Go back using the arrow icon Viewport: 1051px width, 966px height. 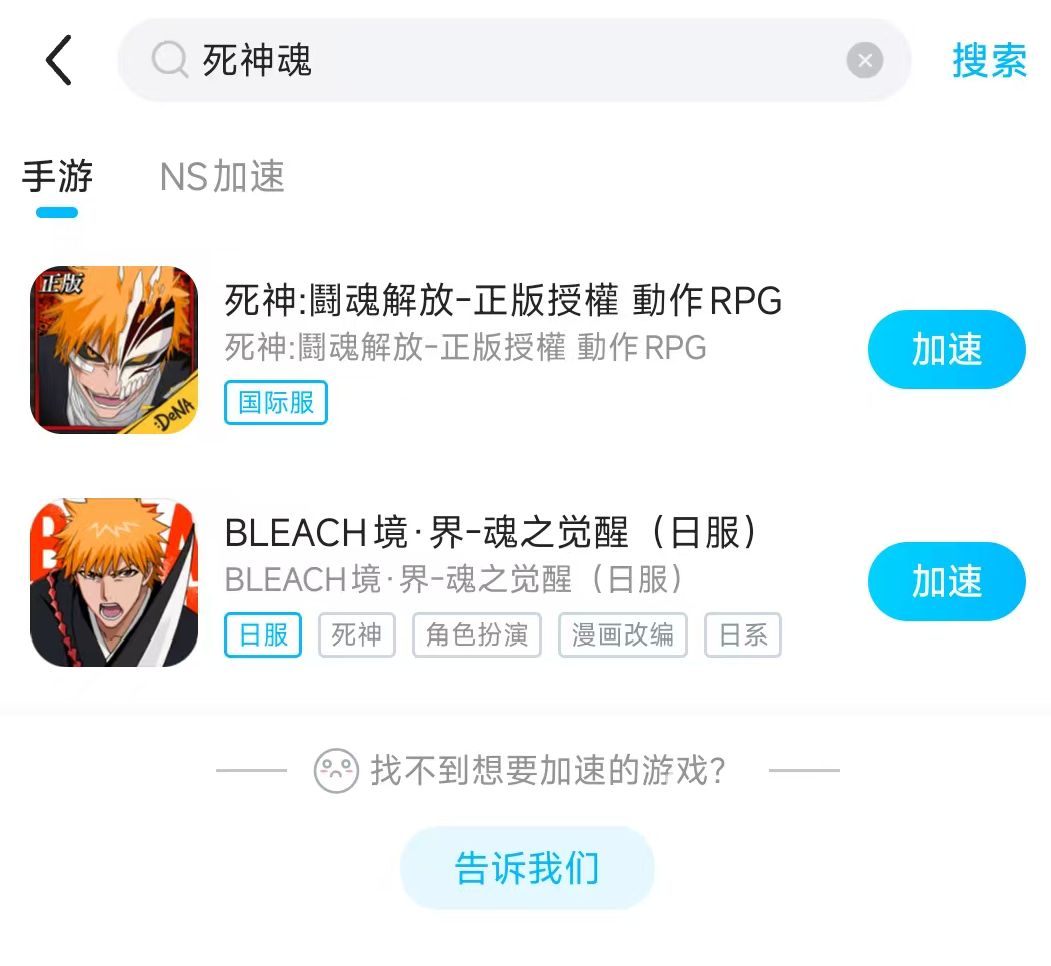(60, 60)
